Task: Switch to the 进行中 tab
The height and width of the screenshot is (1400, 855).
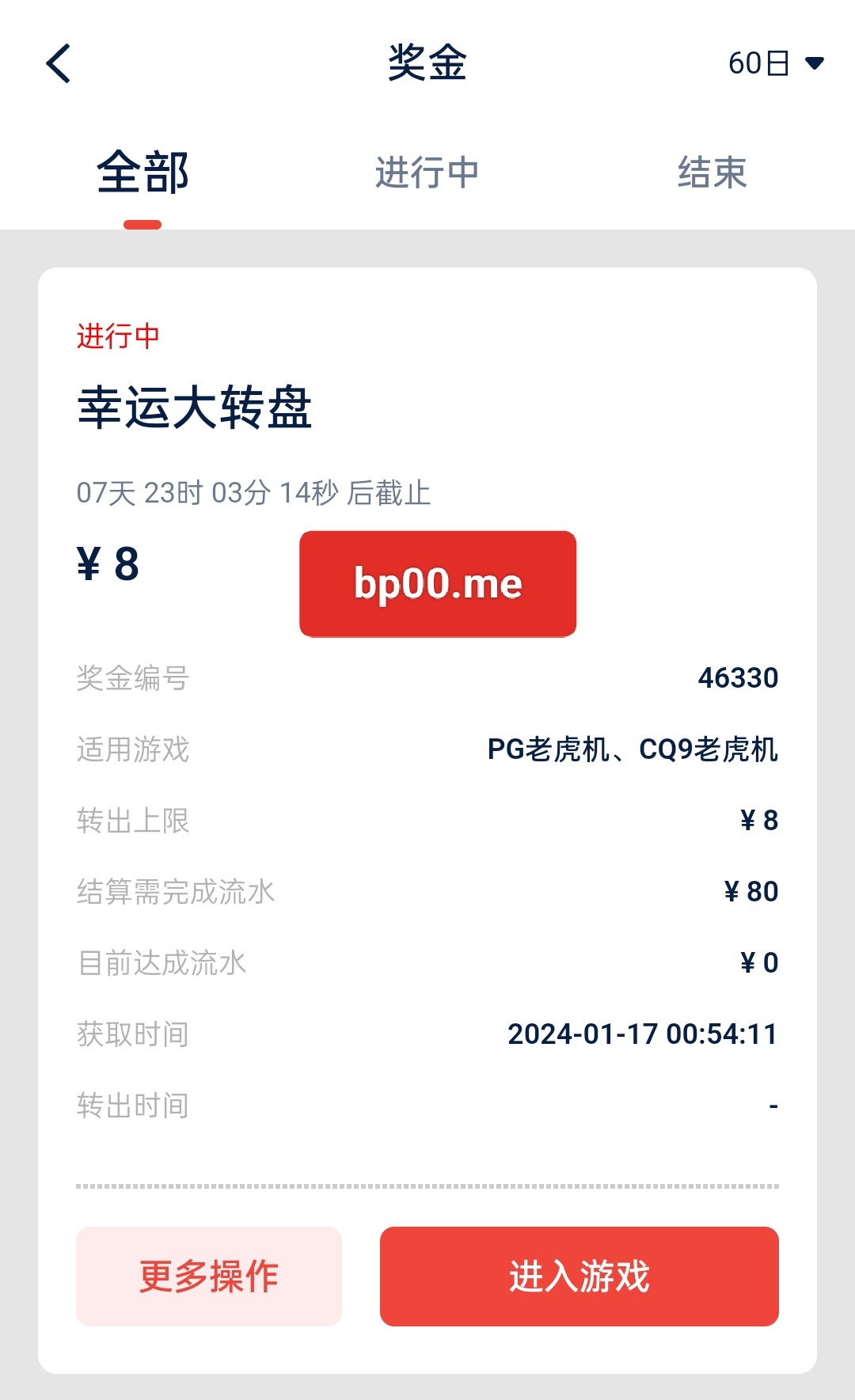Action: (x=427, y=173)
